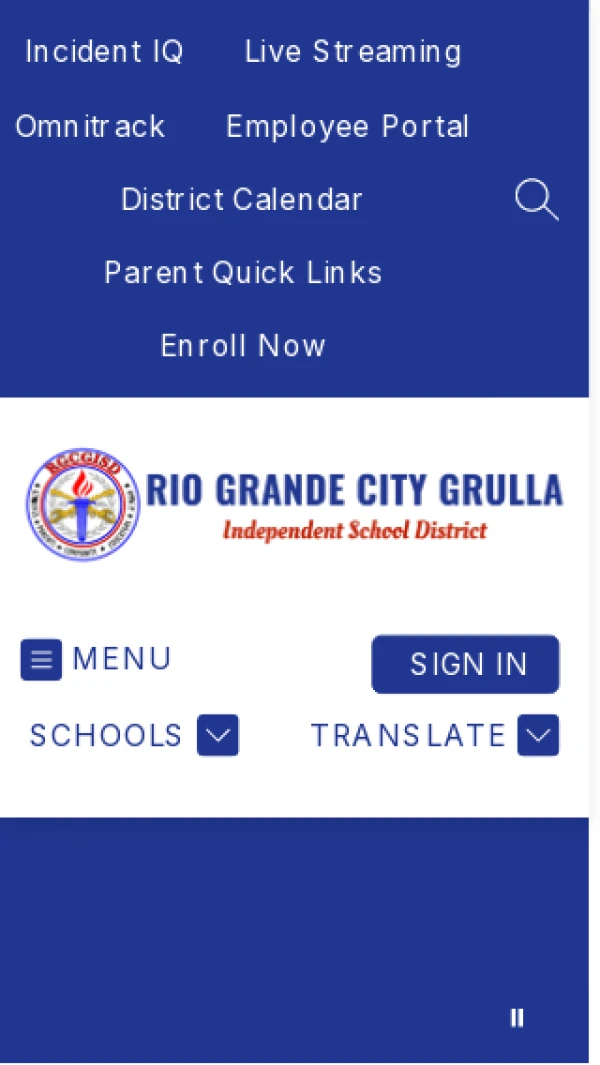Tap the Enroll Now link
The width and height of the screenshot is (600, 1065).
(x=243, y=346)
